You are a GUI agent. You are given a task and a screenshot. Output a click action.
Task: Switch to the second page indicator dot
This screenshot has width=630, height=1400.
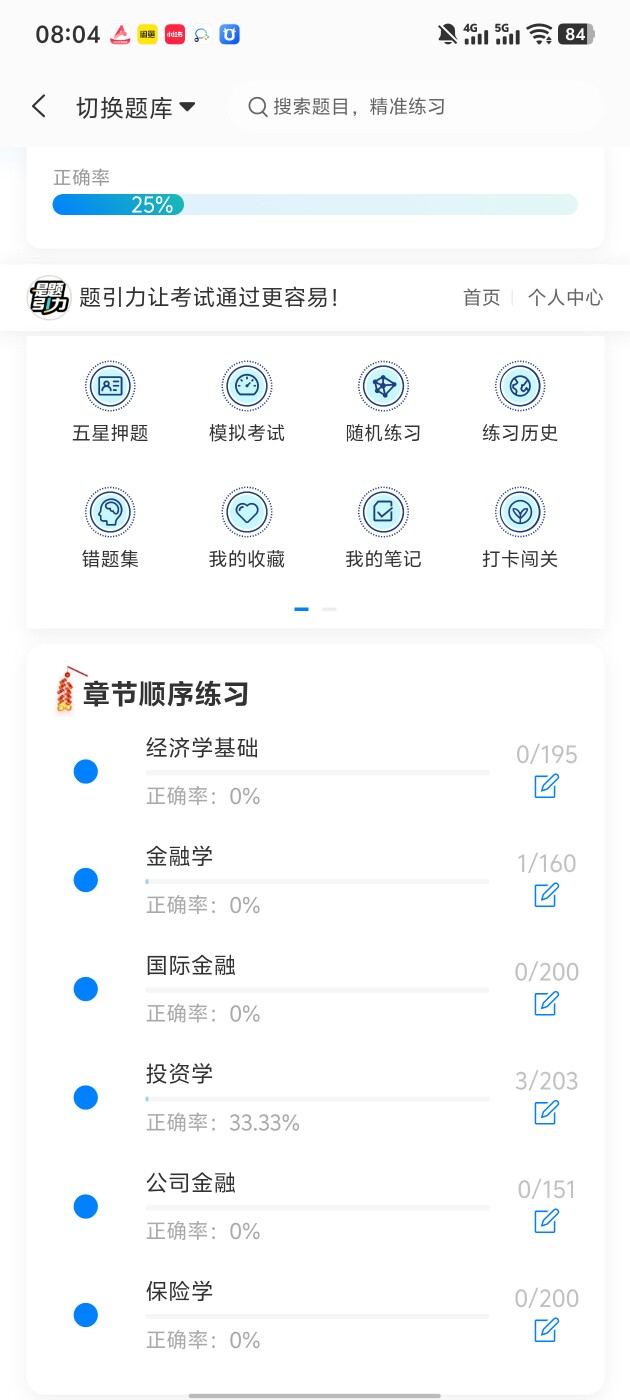[x=329, y=609]
